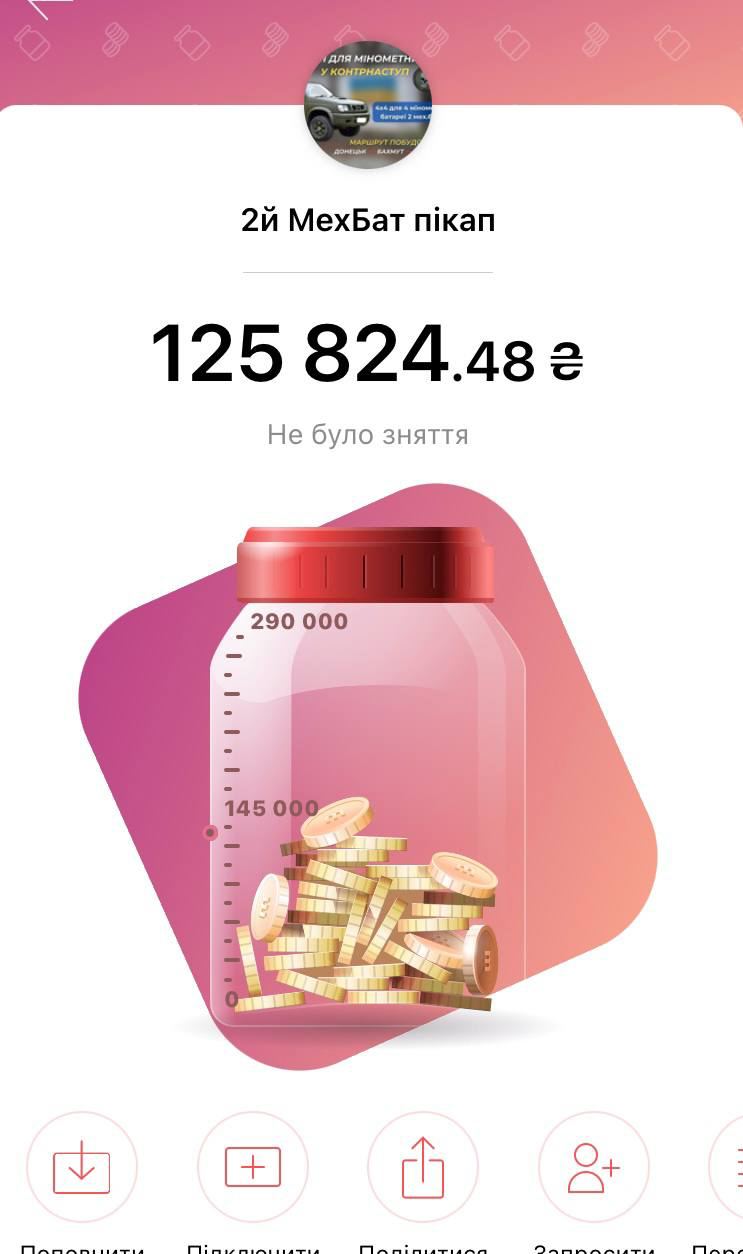Go back using the top-left arrow

pos(40,7)
